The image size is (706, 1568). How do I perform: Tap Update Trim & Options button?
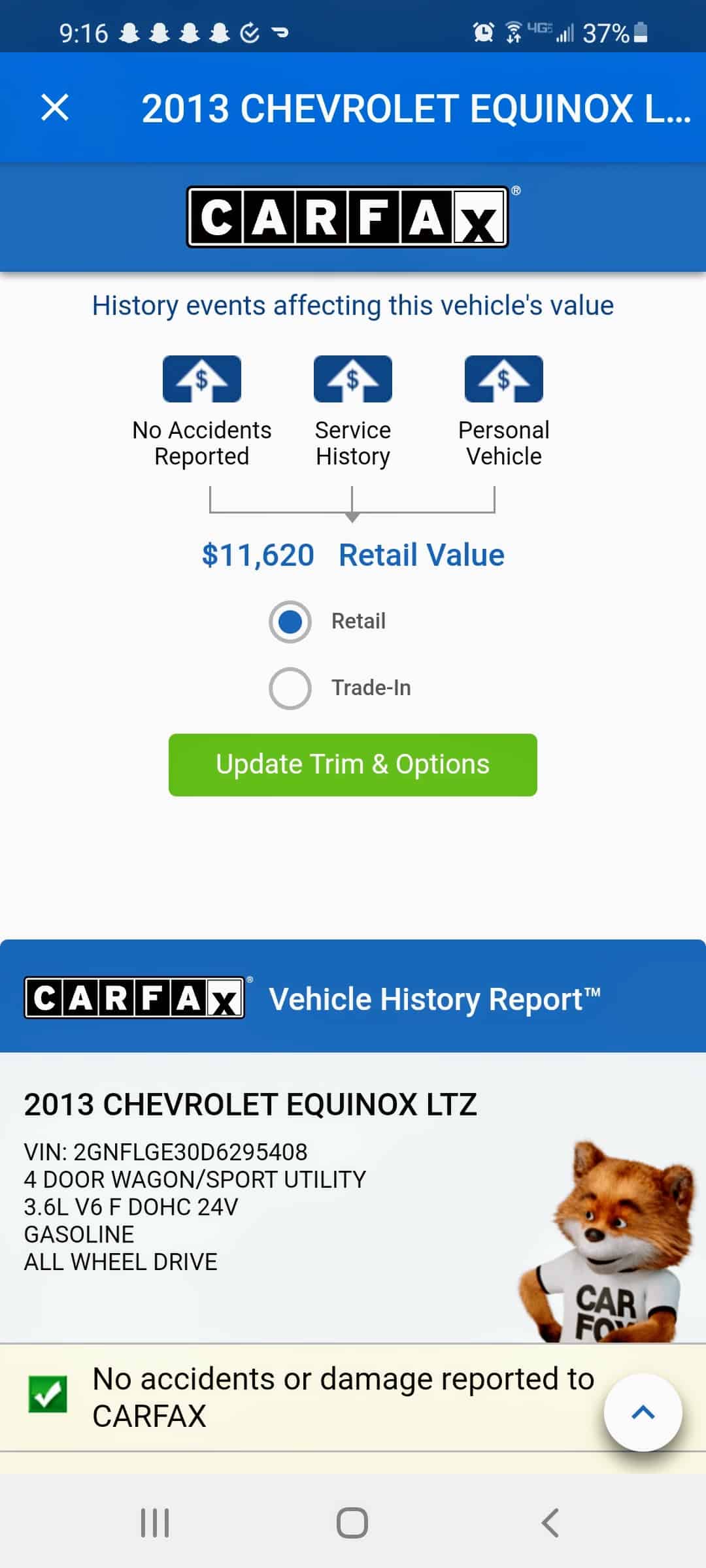coord(353,764)
